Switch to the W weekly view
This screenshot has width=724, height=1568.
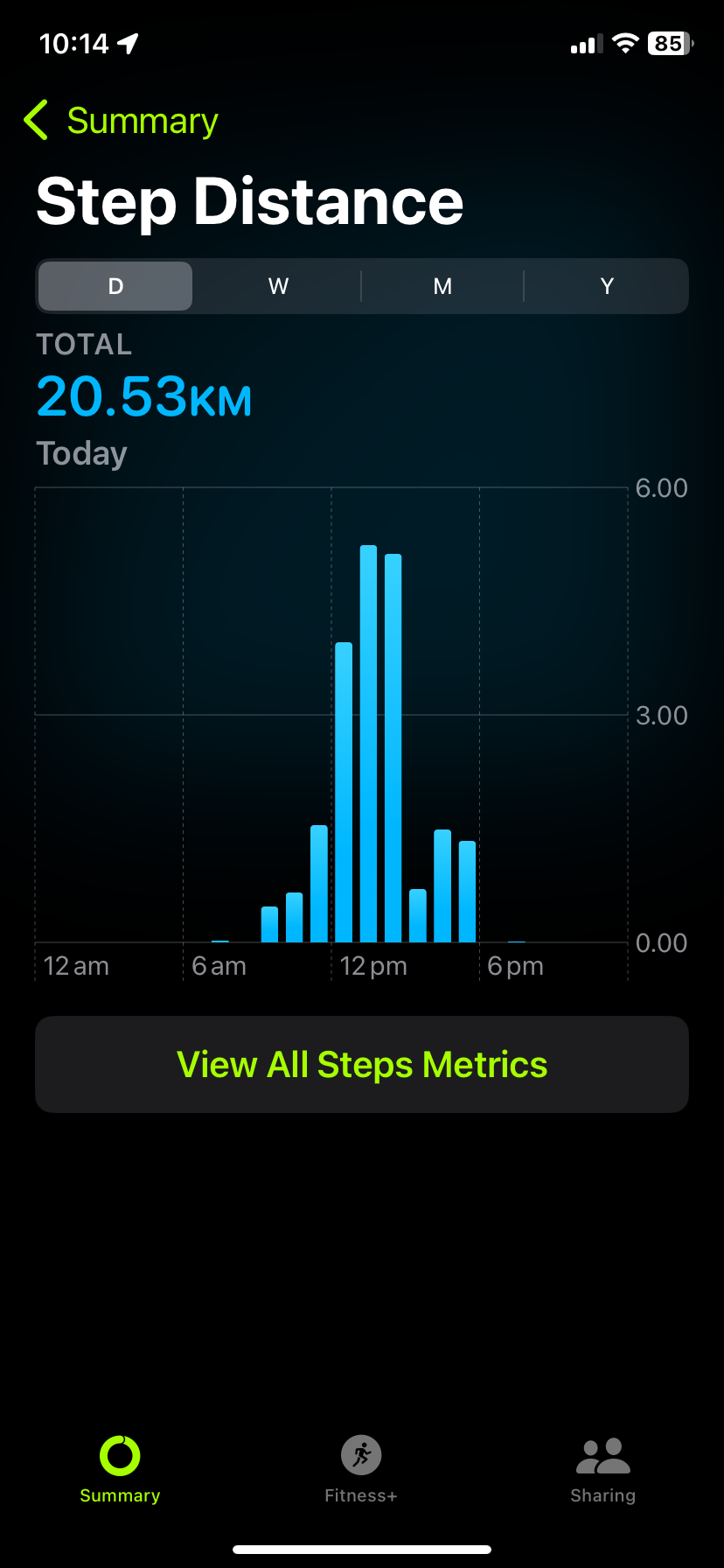[x=278, y=286]
